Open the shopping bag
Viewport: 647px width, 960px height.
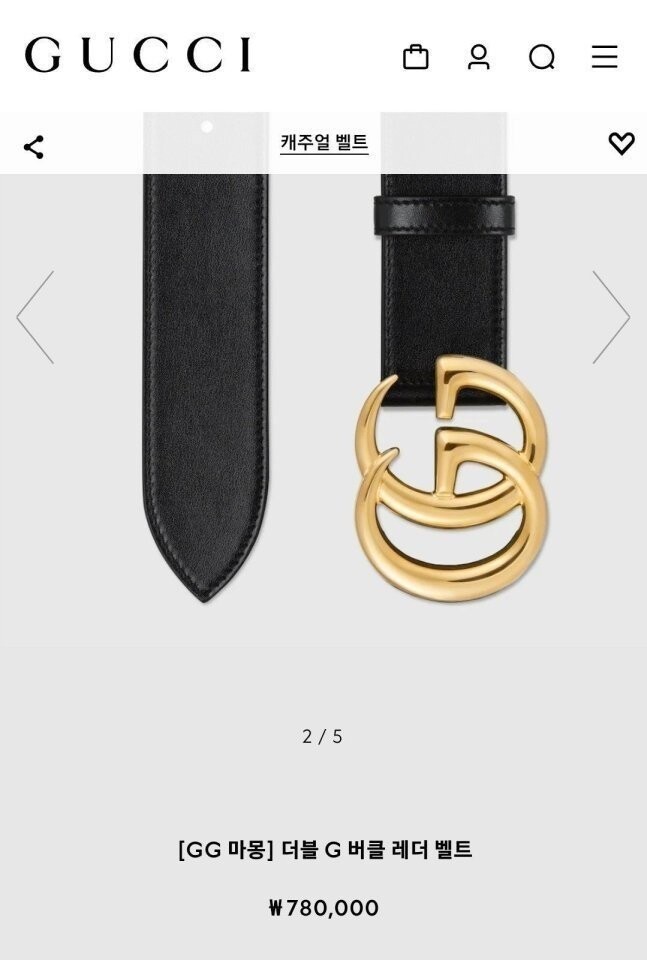(x=416, y=57)
